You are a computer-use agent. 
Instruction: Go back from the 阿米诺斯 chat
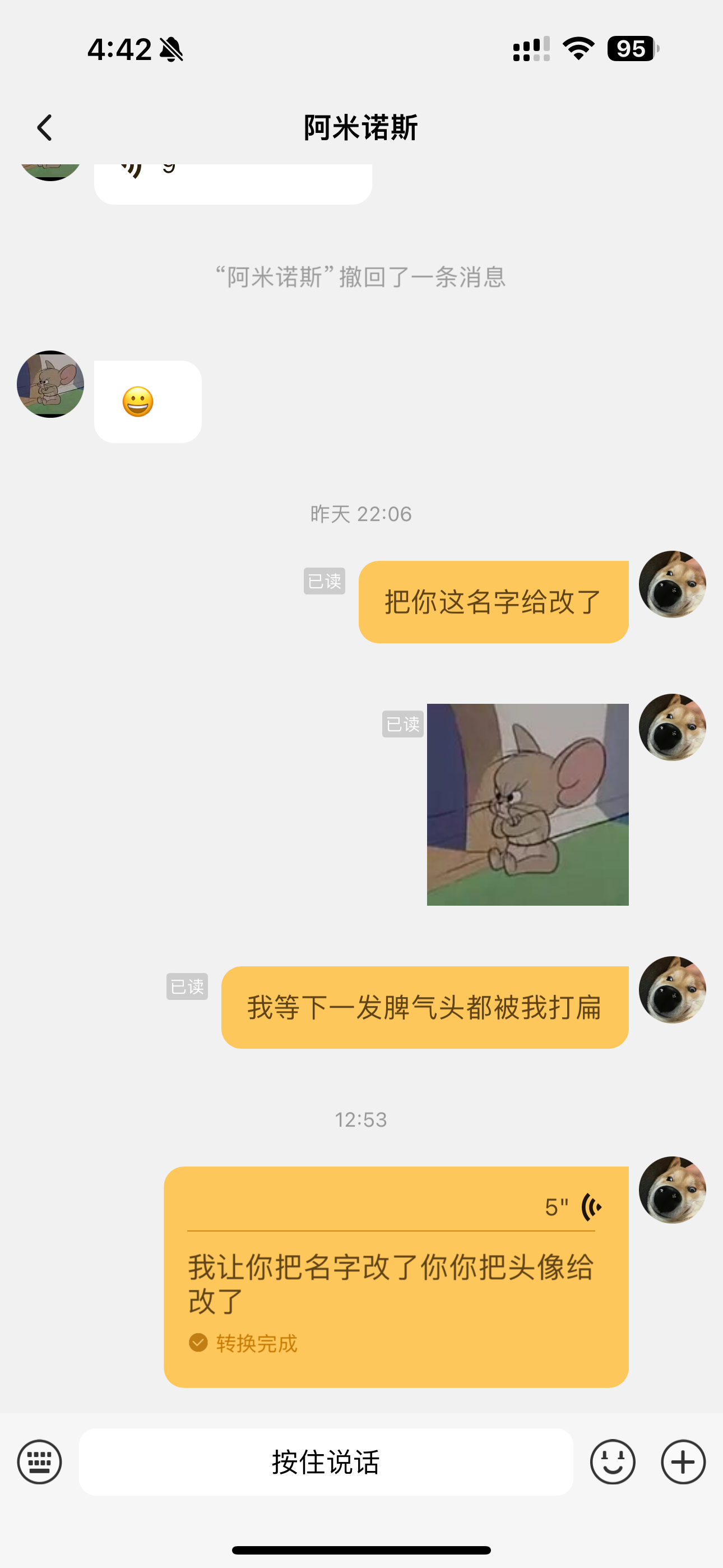[x=44, y=128]
